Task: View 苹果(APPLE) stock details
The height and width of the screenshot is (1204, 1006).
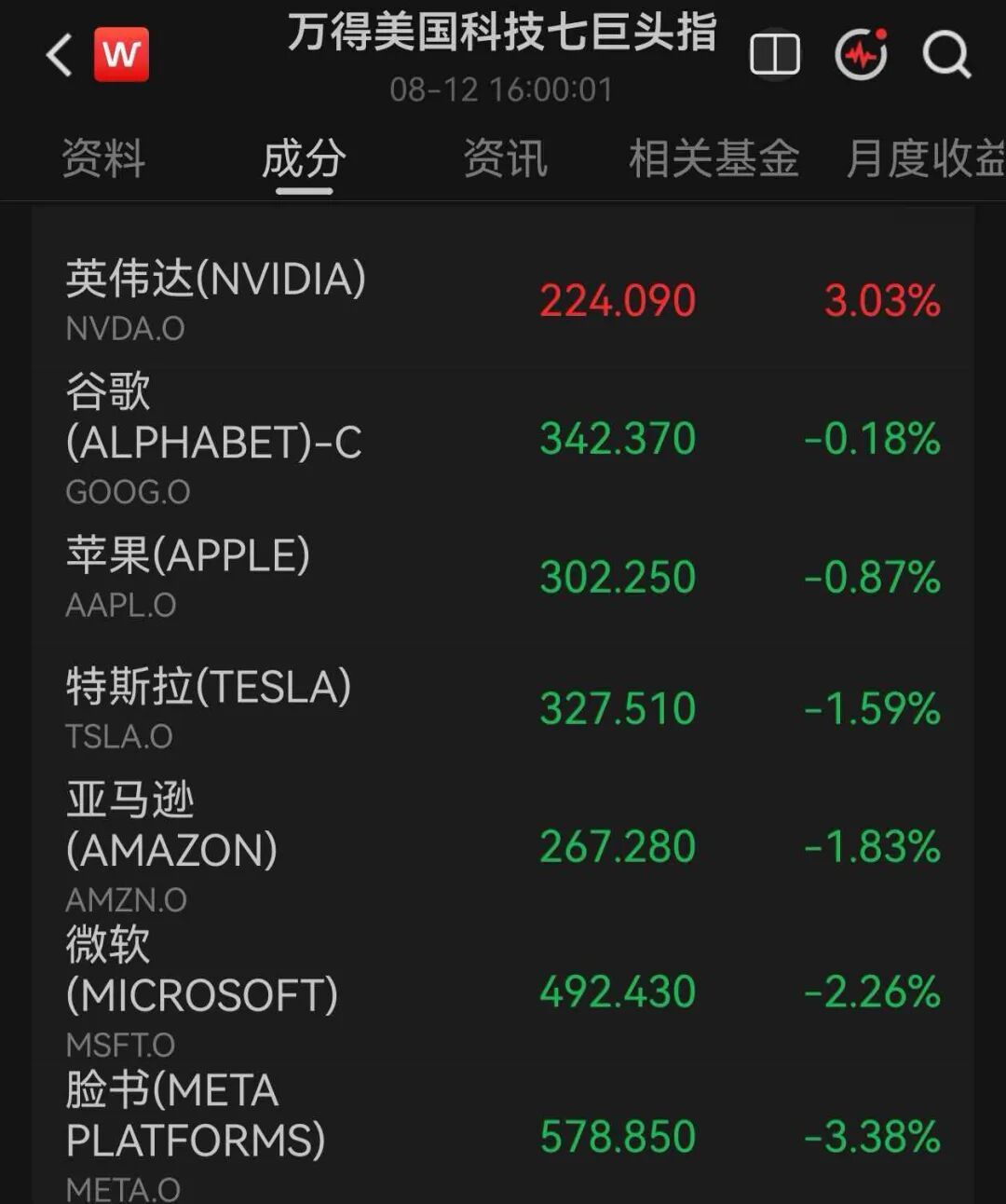Action: coord(503,577)
